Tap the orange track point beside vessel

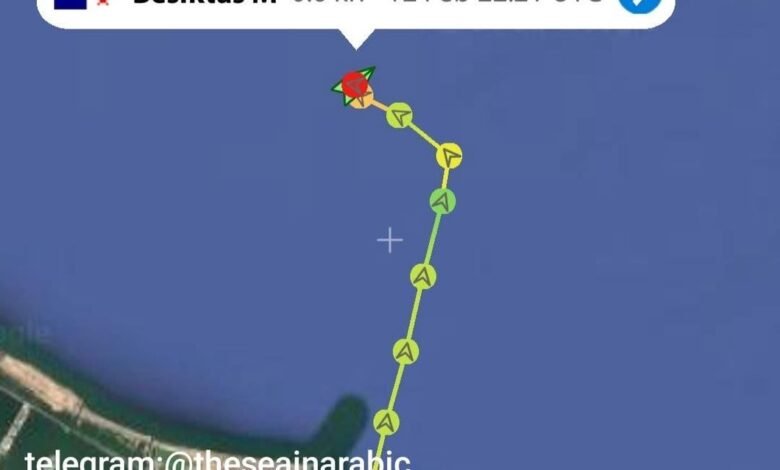coord(365,98)
